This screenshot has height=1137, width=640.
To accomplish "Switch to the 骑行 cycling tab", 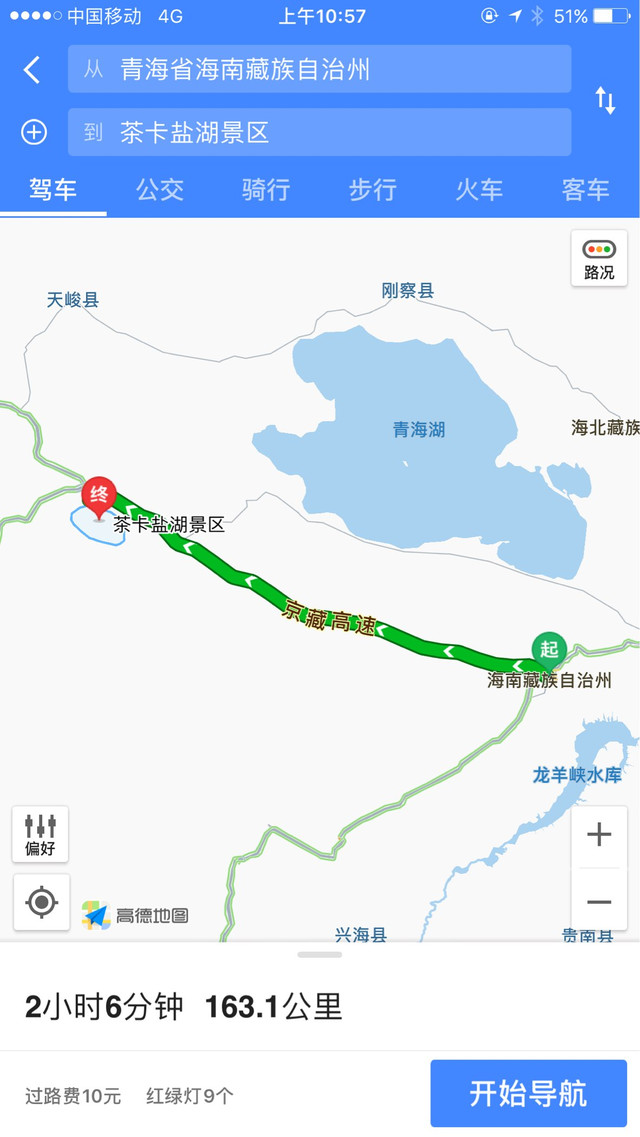I will [x=266, y=189].
